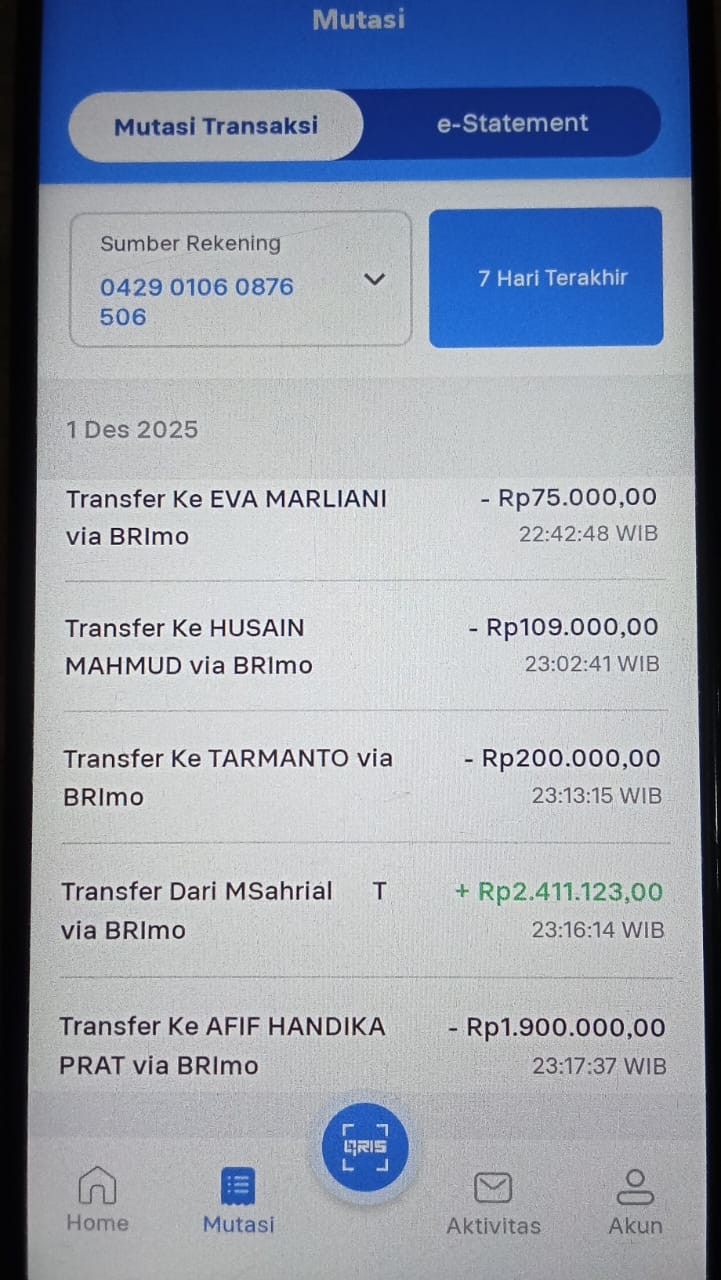Viewport: 721px width, 1280px height.
Task: Open the transfer to HUSAIN MAHMUD transaction
Action: [x=364, y=646]
